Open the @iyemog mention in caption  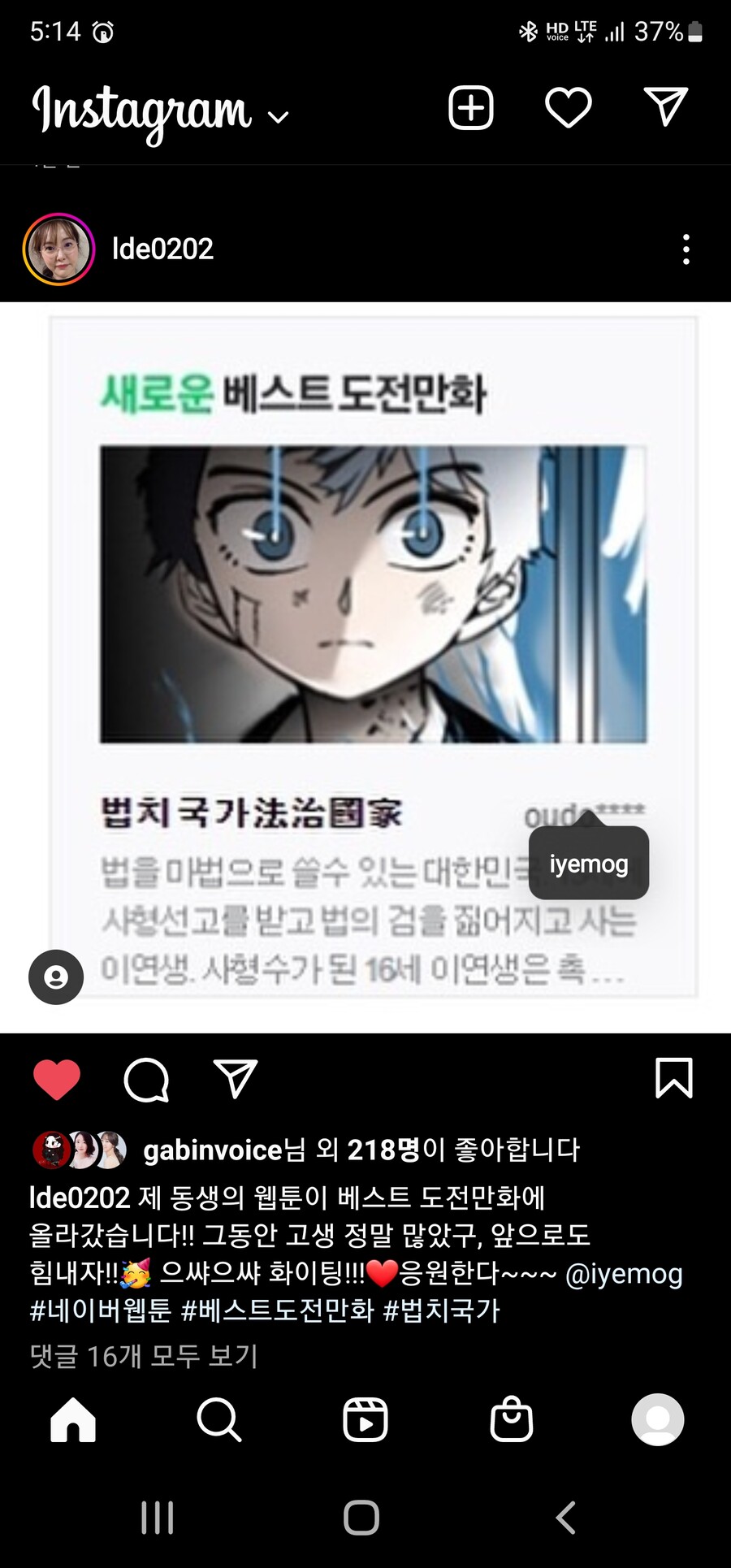click(x=624, y=1274)
